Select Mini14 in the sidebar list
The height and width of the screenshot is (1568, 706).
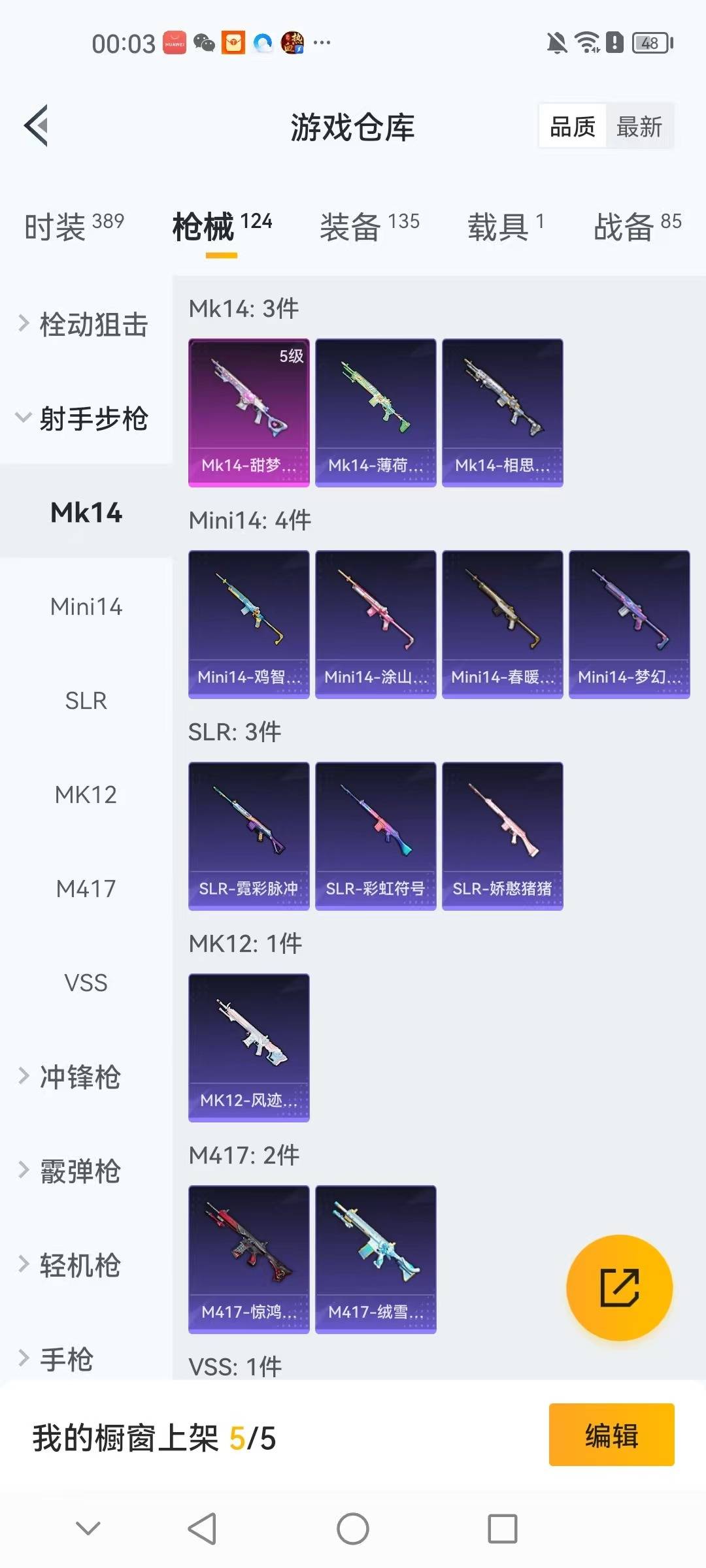[85, 607]
